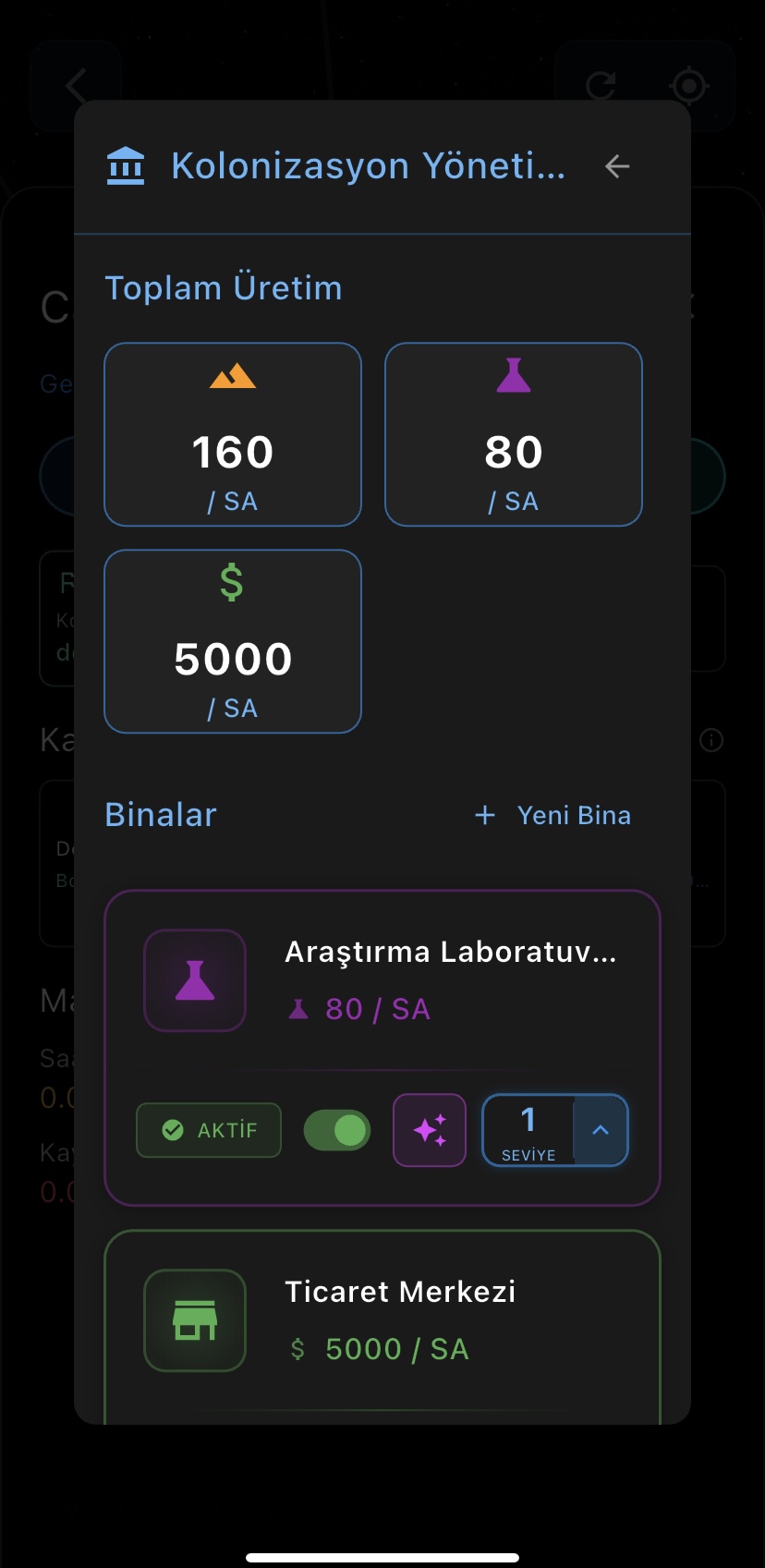Add a new building with Yeni Bina

(x=552, y=815)
